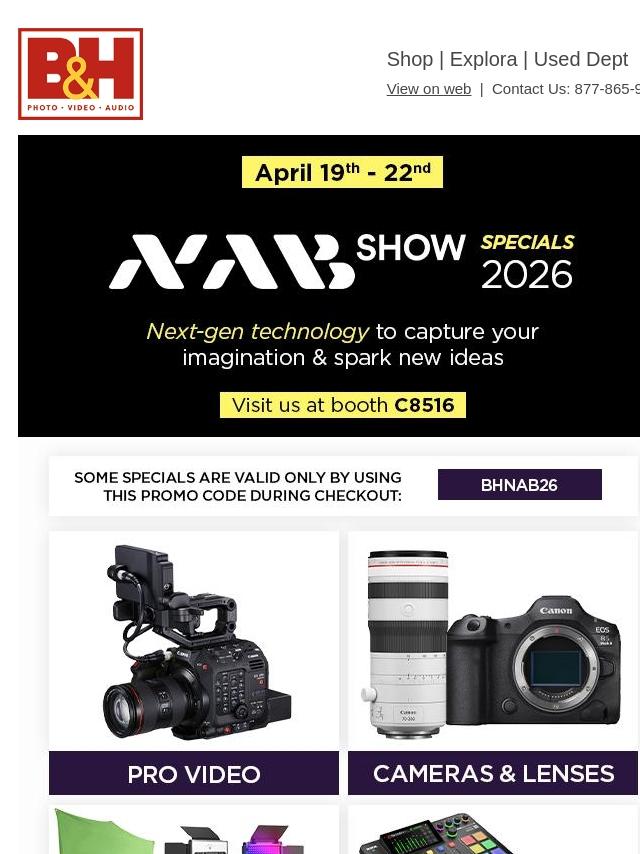The image size is (640, 854).
Task: Tap the B&H Photo Video Audio logo
Action: tap(81, 74)
